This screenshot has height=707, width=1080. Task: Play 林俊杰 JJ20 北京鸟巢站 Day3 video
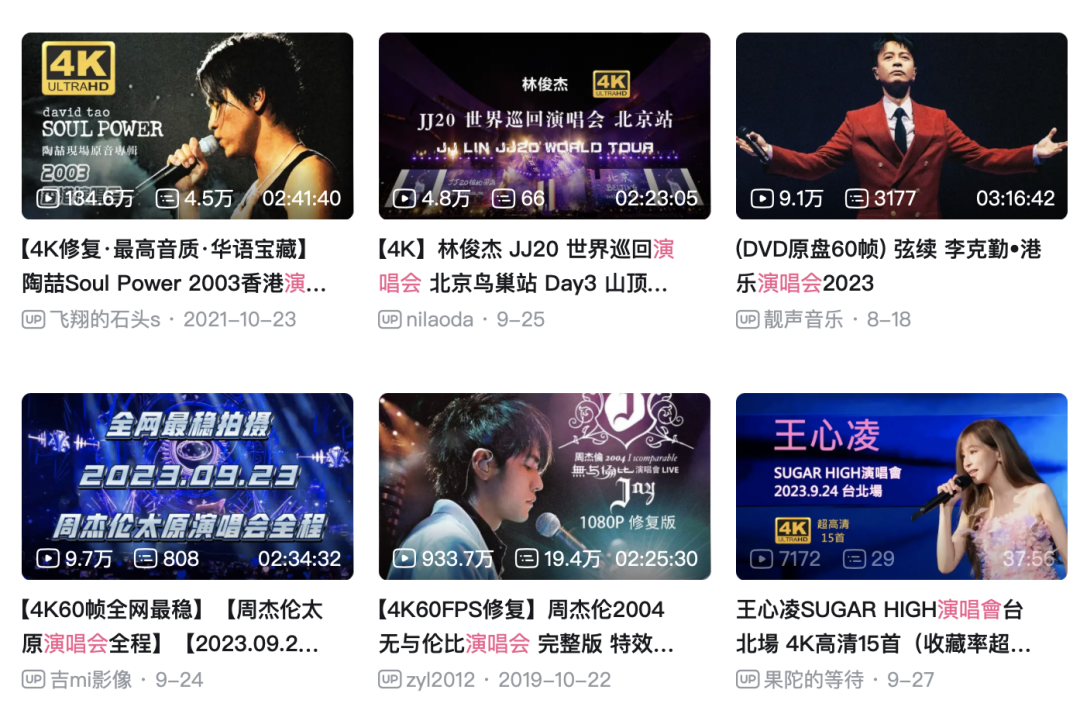coord(544,126)
